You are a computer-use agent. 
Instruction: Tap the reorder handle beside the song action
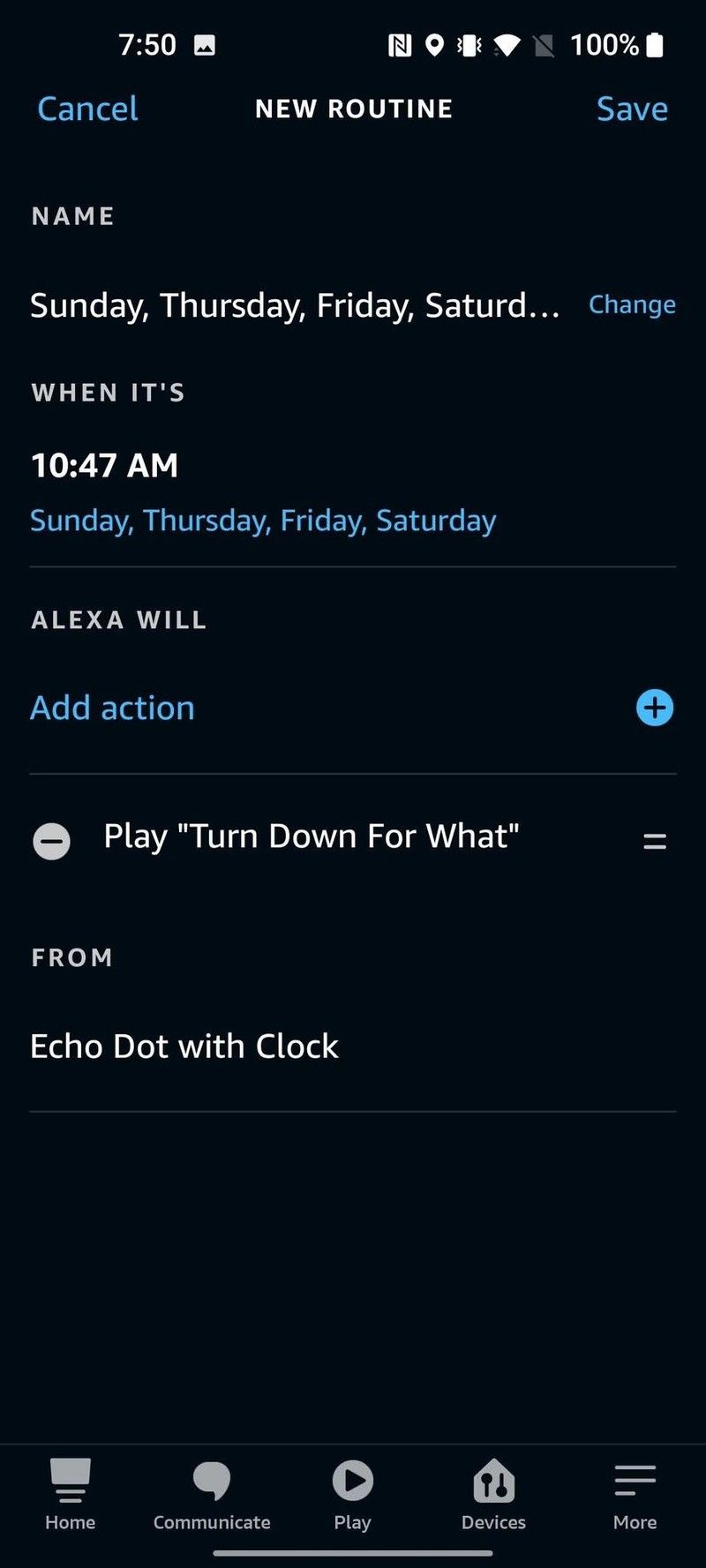[x=654, y=840]
